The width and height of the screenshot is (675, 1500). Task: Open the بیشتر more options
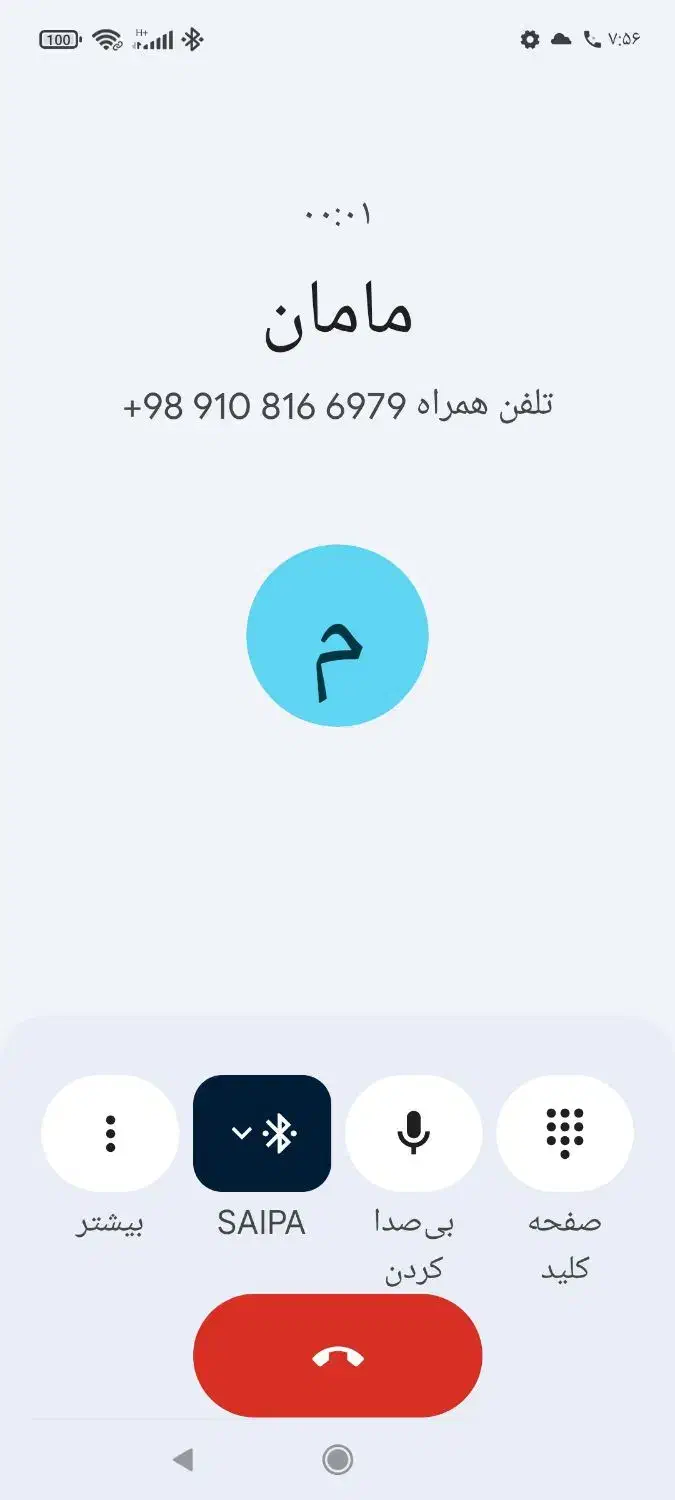pyautogui.click(x=110, y=1133)
